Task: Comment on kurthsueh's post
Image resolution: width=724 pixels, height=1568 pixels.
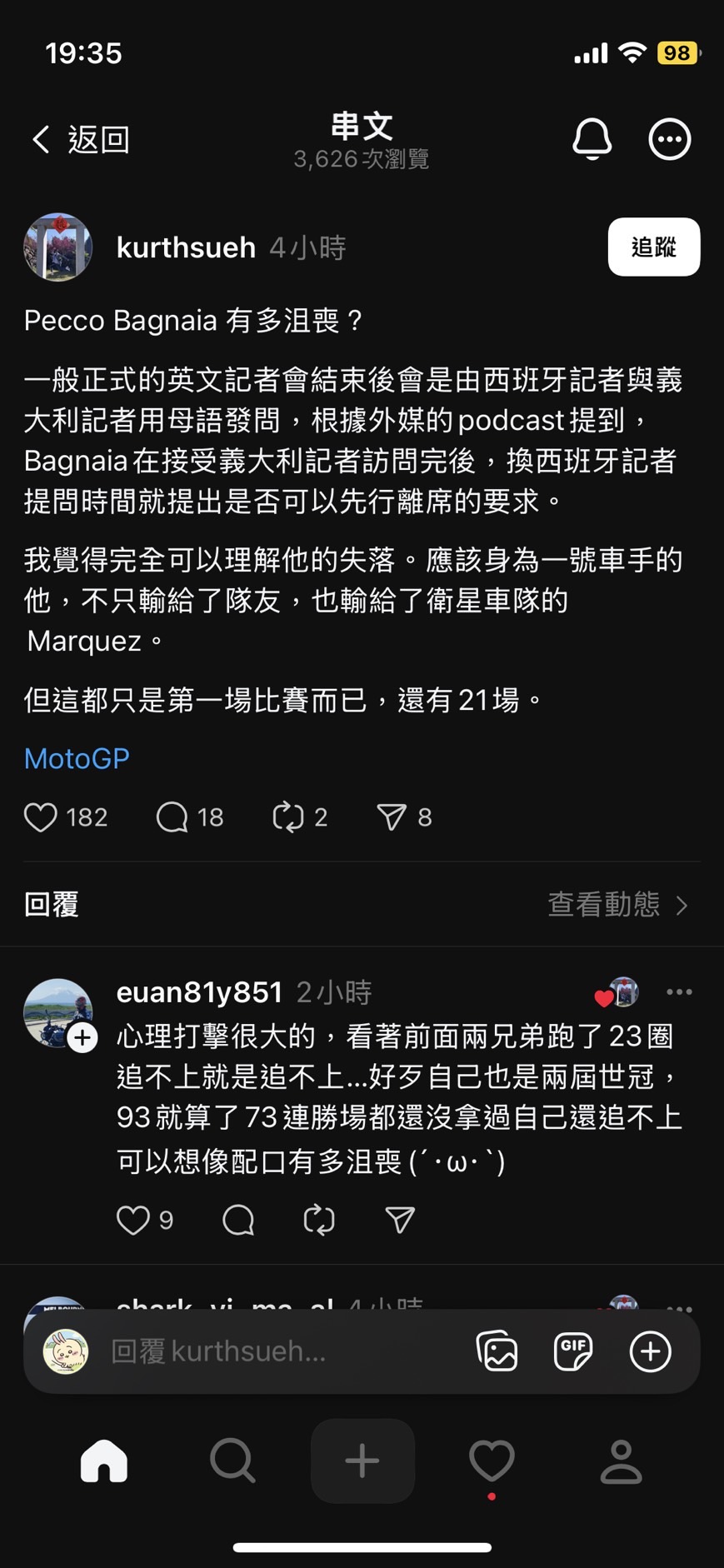Action: 172,817
